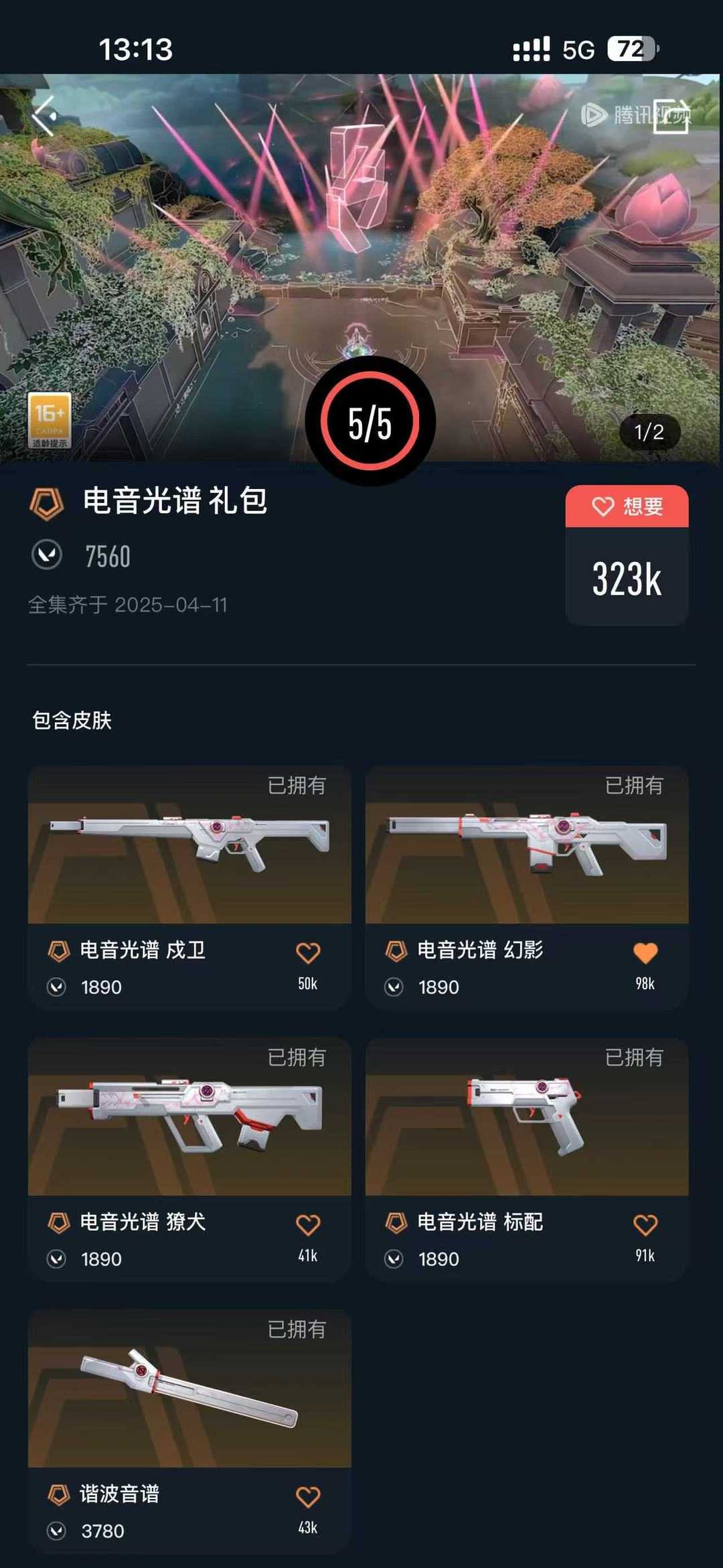Like the 电音光谱 标配 skin

click(645, 1225)
